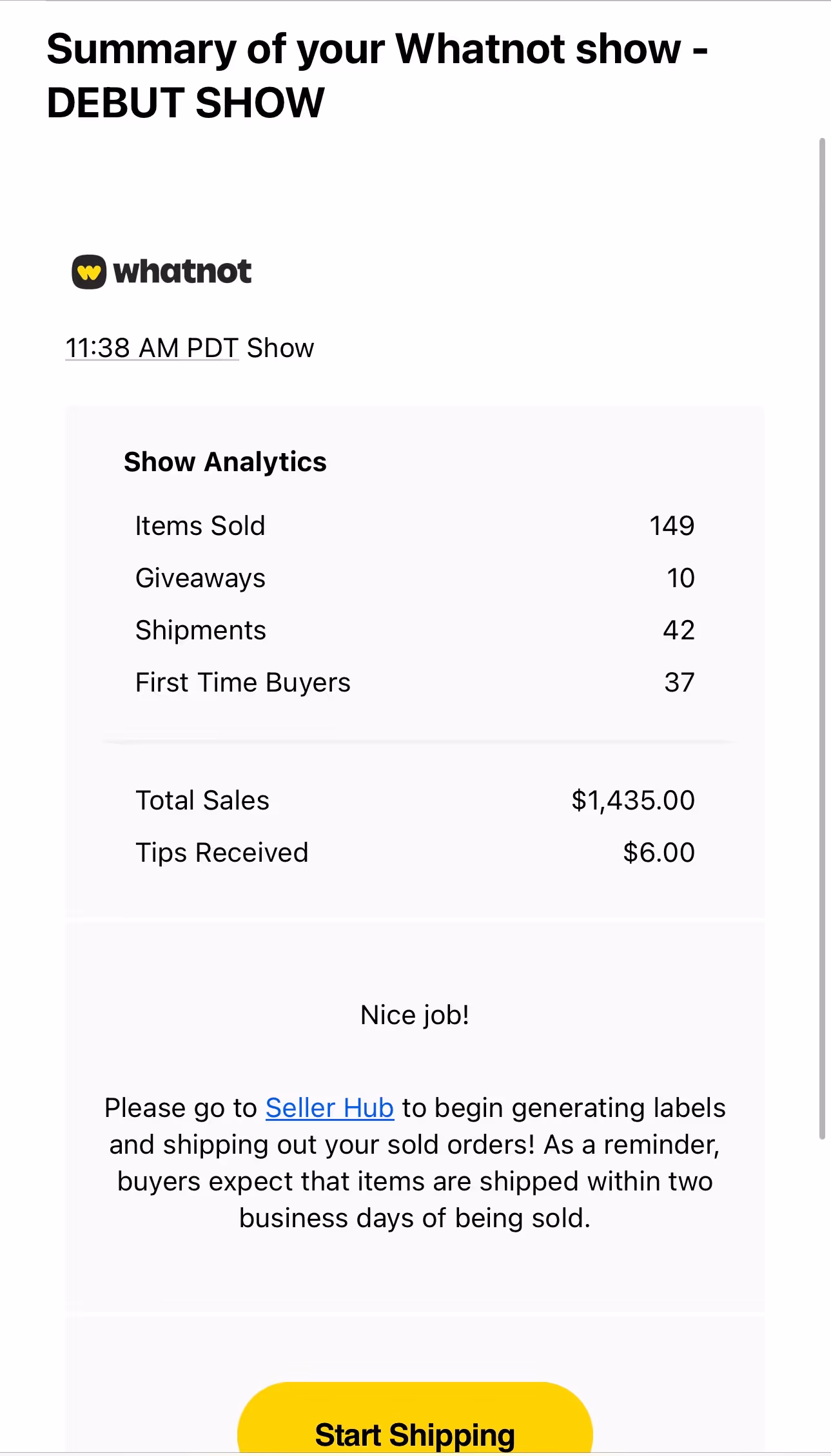Image resolution: width=831 pixels, height=1456 pixels.
Task: Tap the underlined 11:38 AM PDT time
Action: click(152, 348)
